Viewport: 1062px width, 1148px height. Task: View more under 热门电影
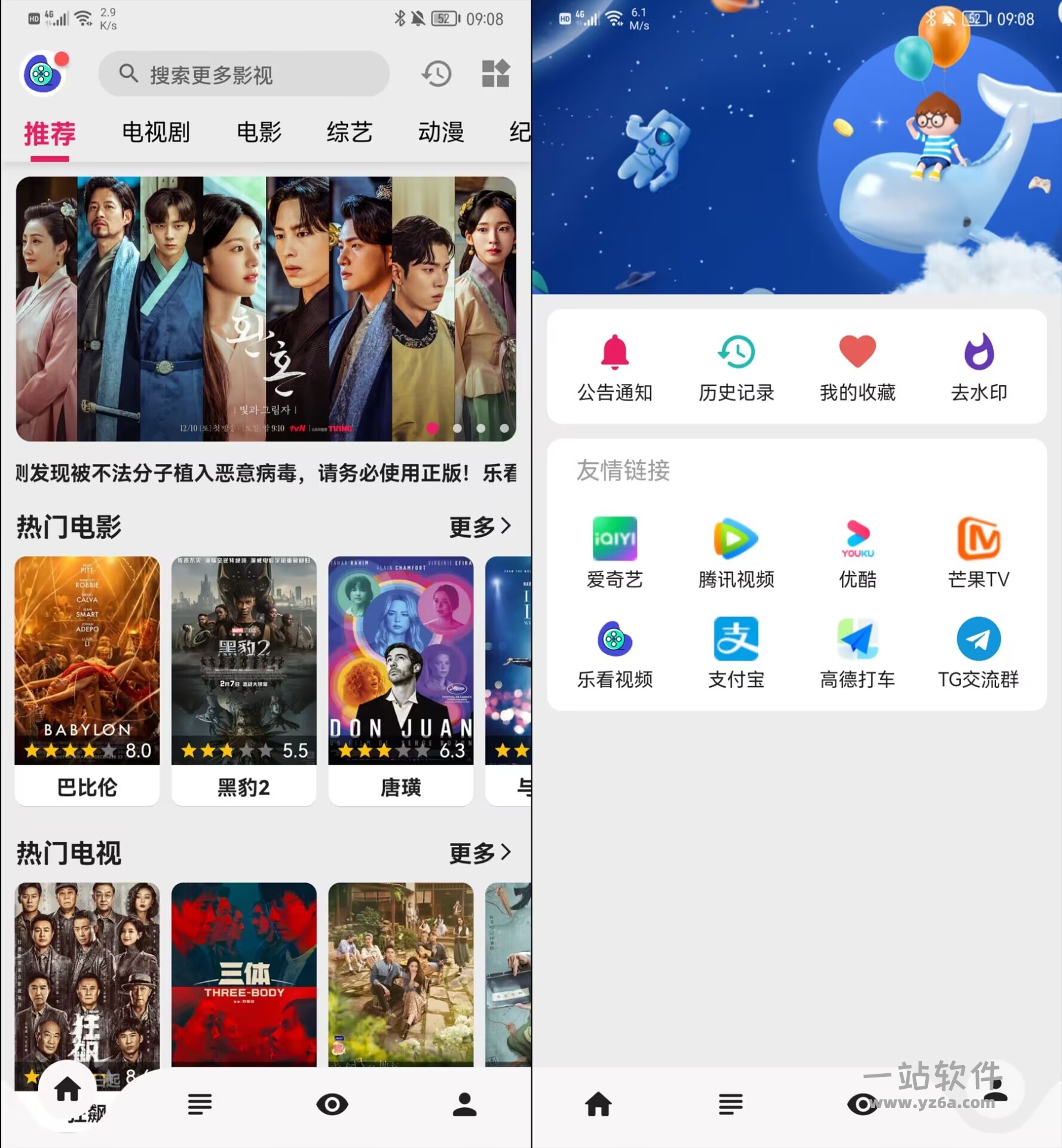tap(480, 527)
